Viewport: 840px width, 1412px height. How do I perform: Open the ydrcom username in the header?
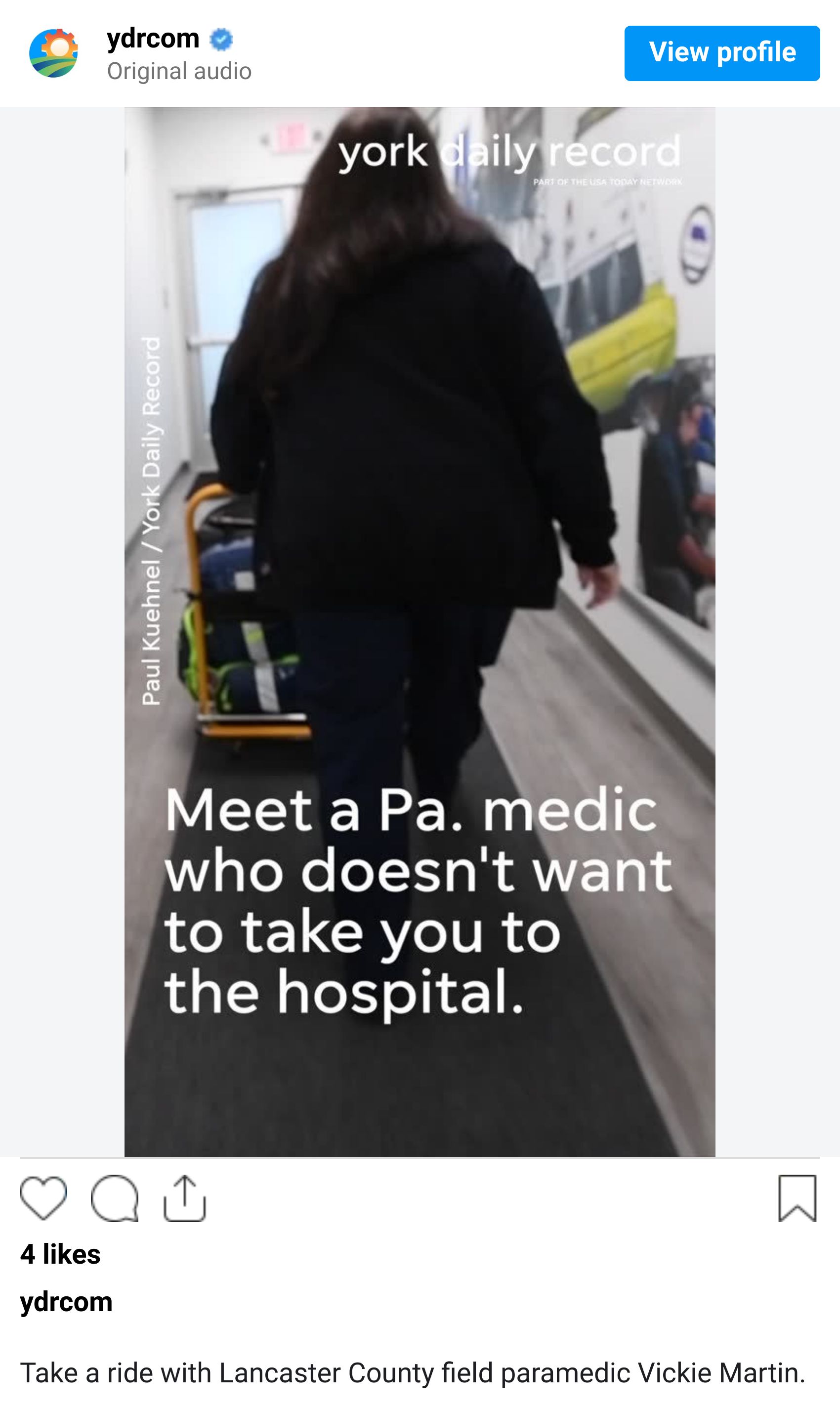153,39
